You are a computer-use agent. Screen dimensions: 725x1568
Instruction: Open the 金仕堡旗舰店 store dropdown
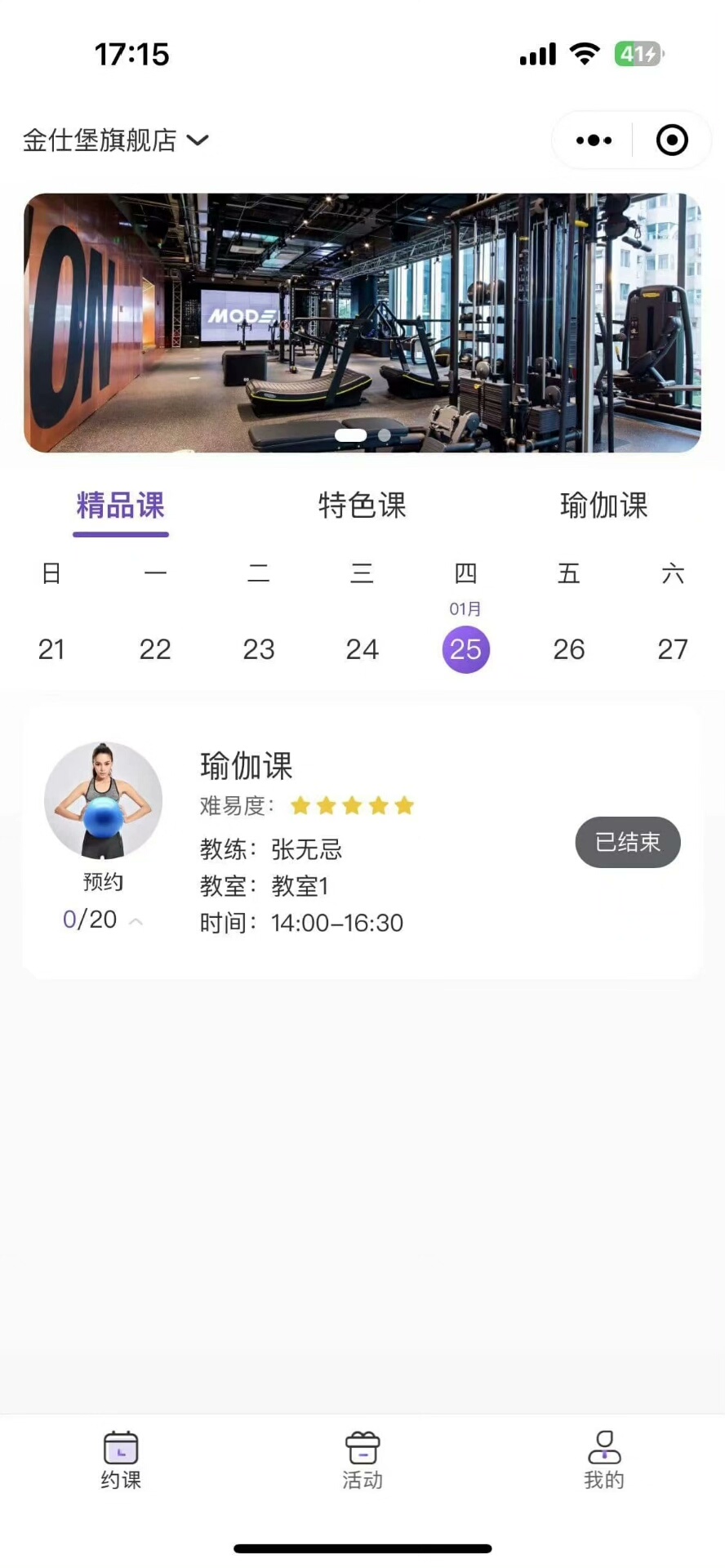point(116,140)
